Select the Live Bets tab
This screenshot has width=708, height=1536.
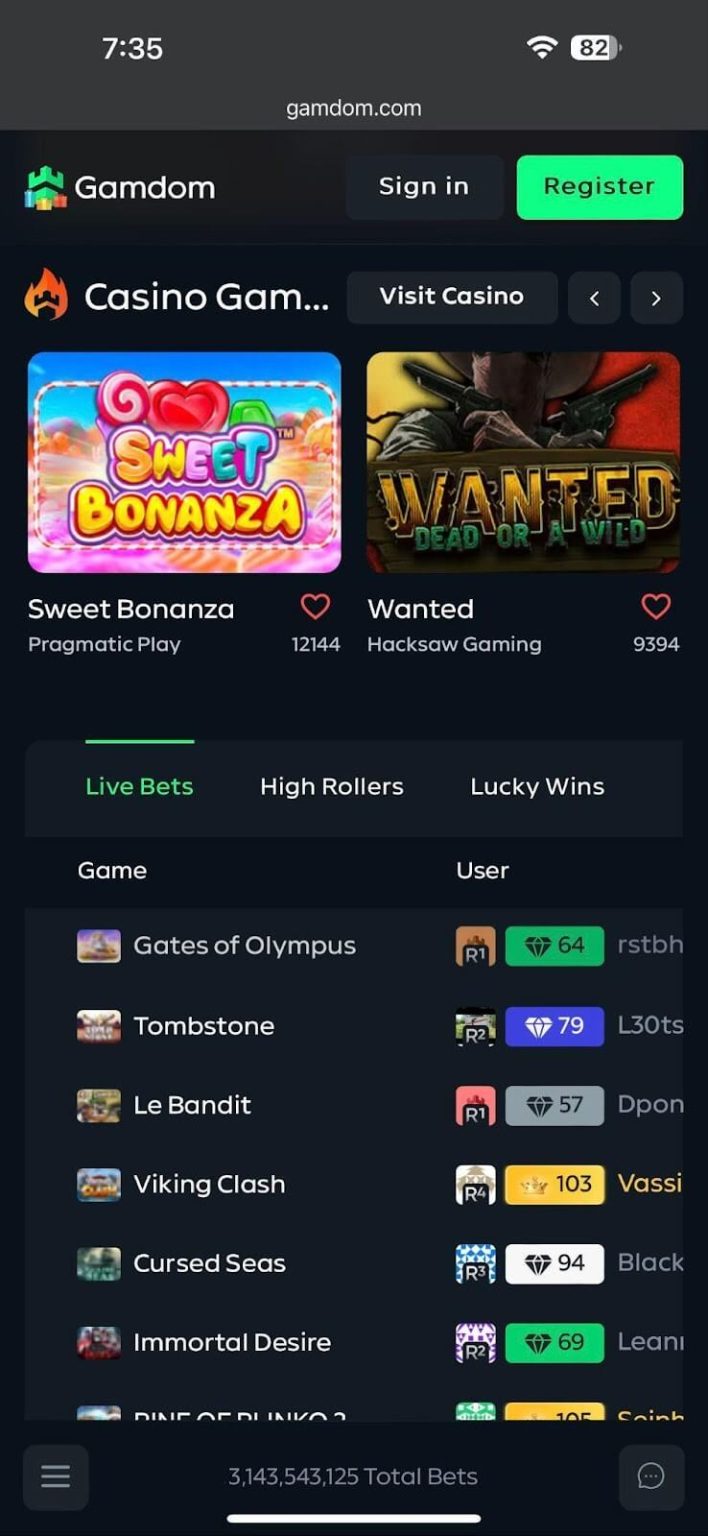pos(139,787)
